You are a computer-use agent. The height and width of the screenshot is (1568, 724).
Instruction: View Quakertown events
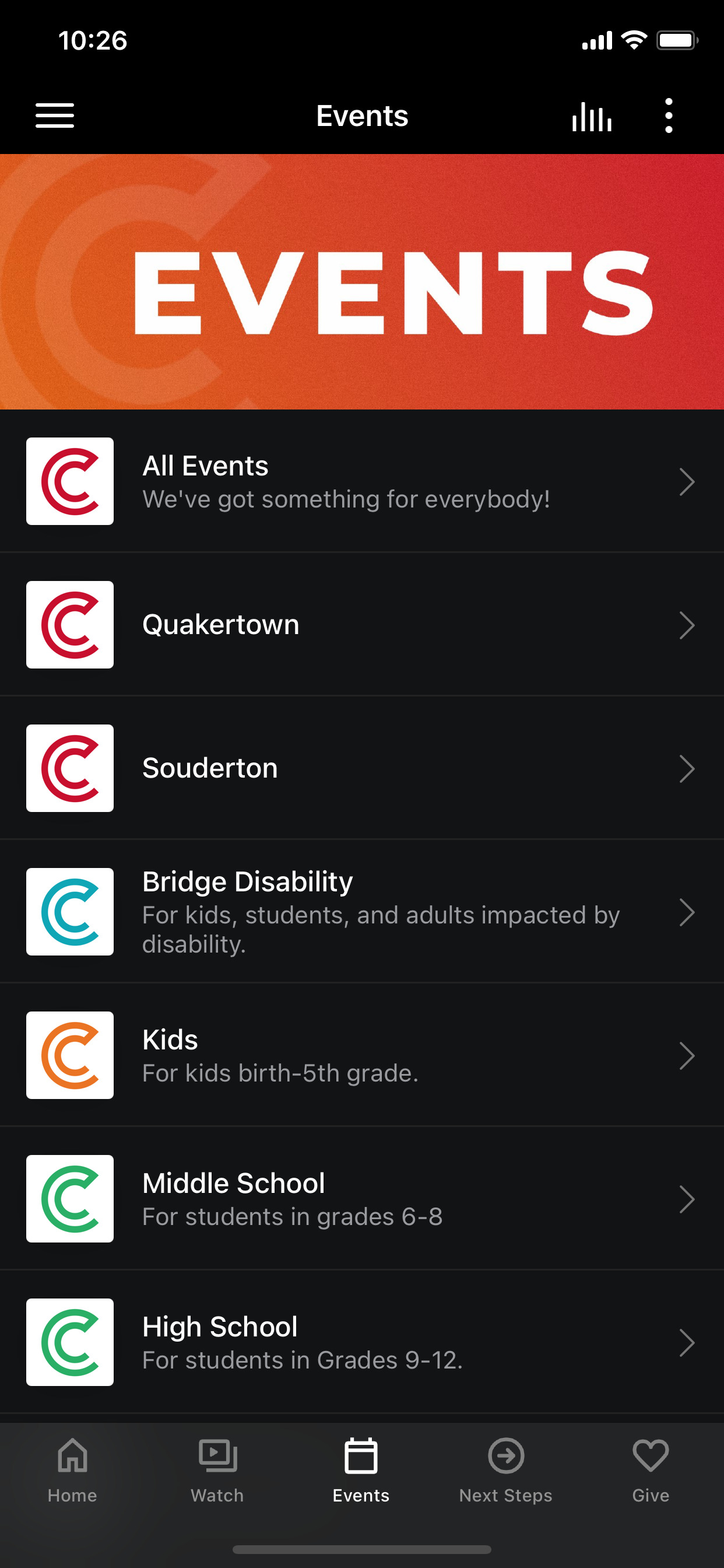[x=362, y=625]
